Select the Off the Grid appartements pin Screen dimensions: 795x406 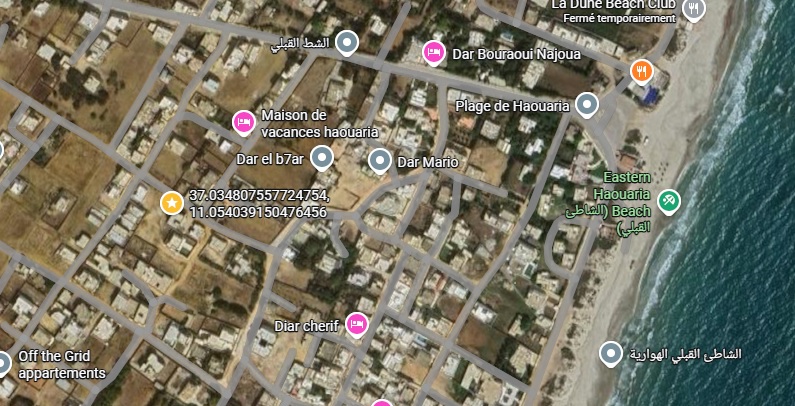click(4, 363)
